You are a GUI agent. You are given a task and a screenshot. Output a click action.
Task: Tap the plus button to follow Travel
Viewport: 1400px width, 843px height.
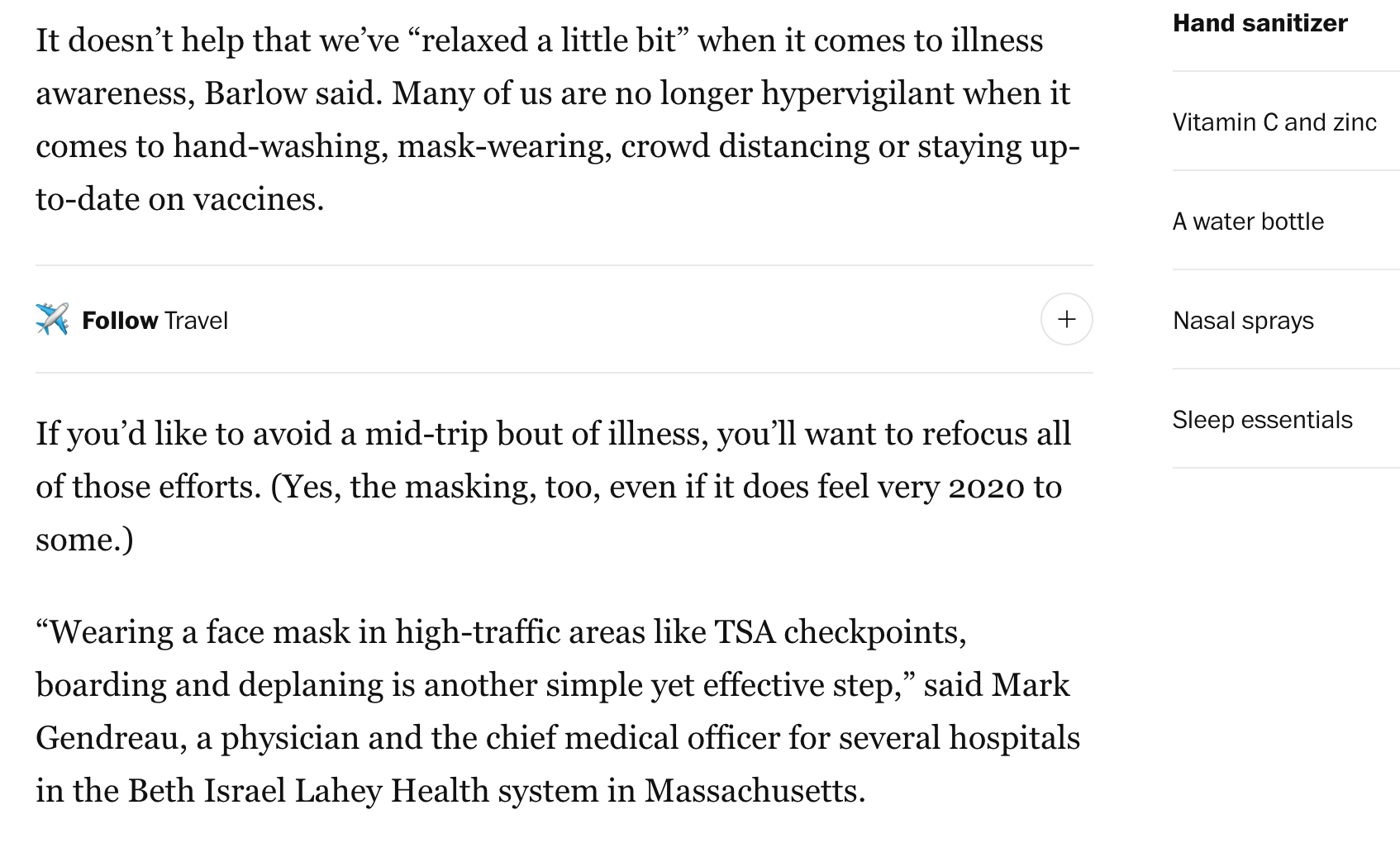pyautogui.click(x=1066, y=319)
